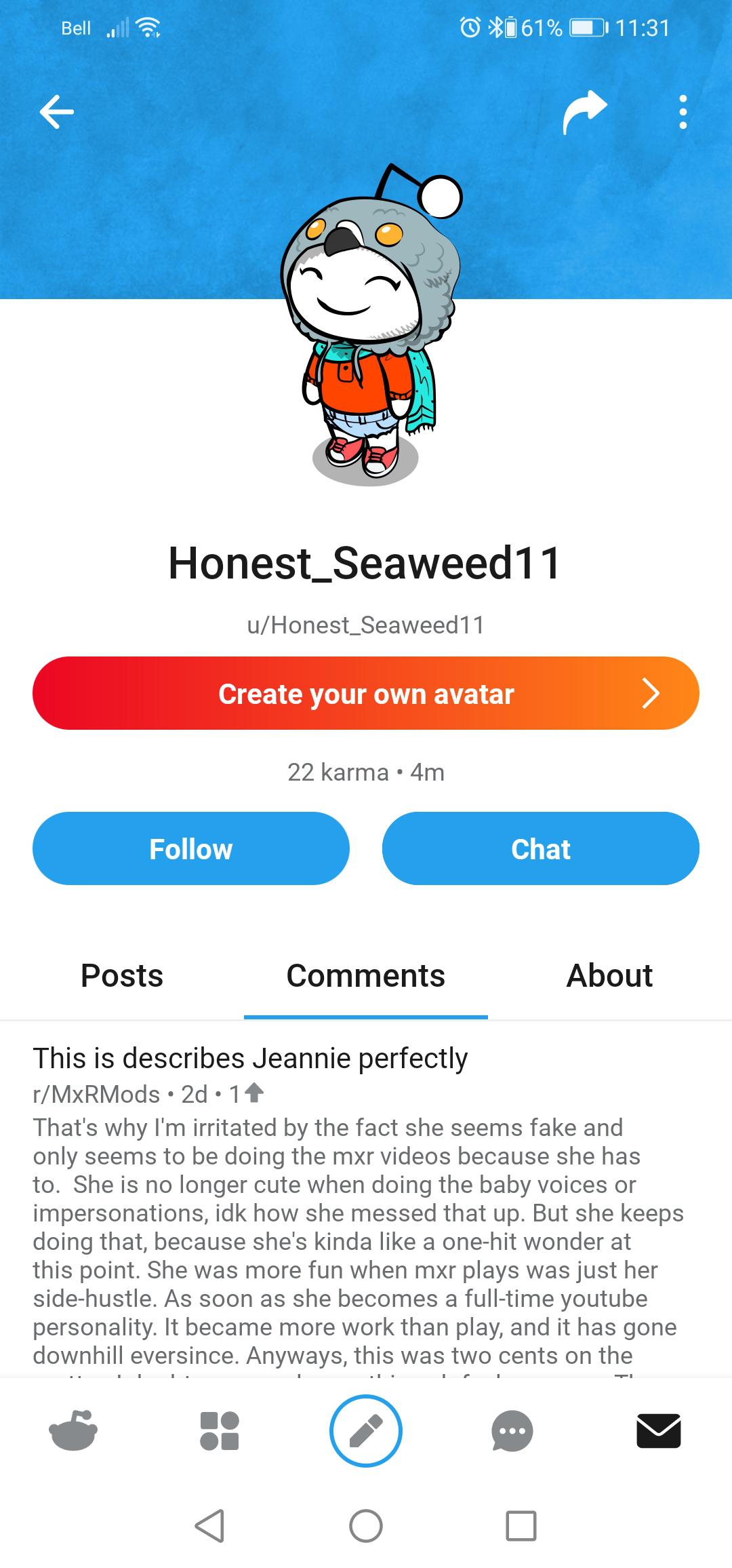Screen dimensions: 732x1568
Task: Open the chat bubble tab
Action: pos(512,1431)
